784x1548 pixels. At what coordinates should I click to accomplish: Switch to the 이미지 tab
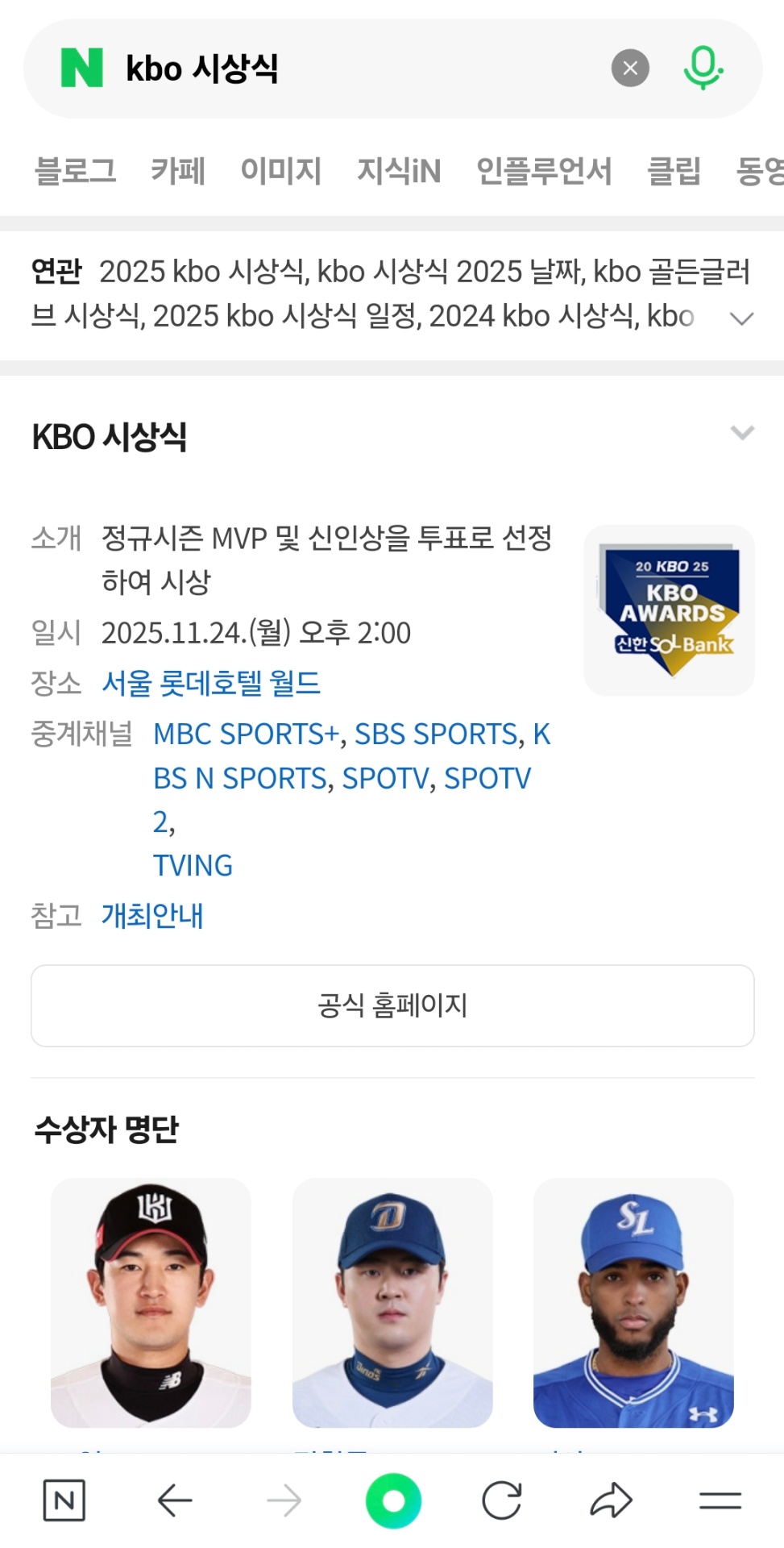tap(280, 171)
